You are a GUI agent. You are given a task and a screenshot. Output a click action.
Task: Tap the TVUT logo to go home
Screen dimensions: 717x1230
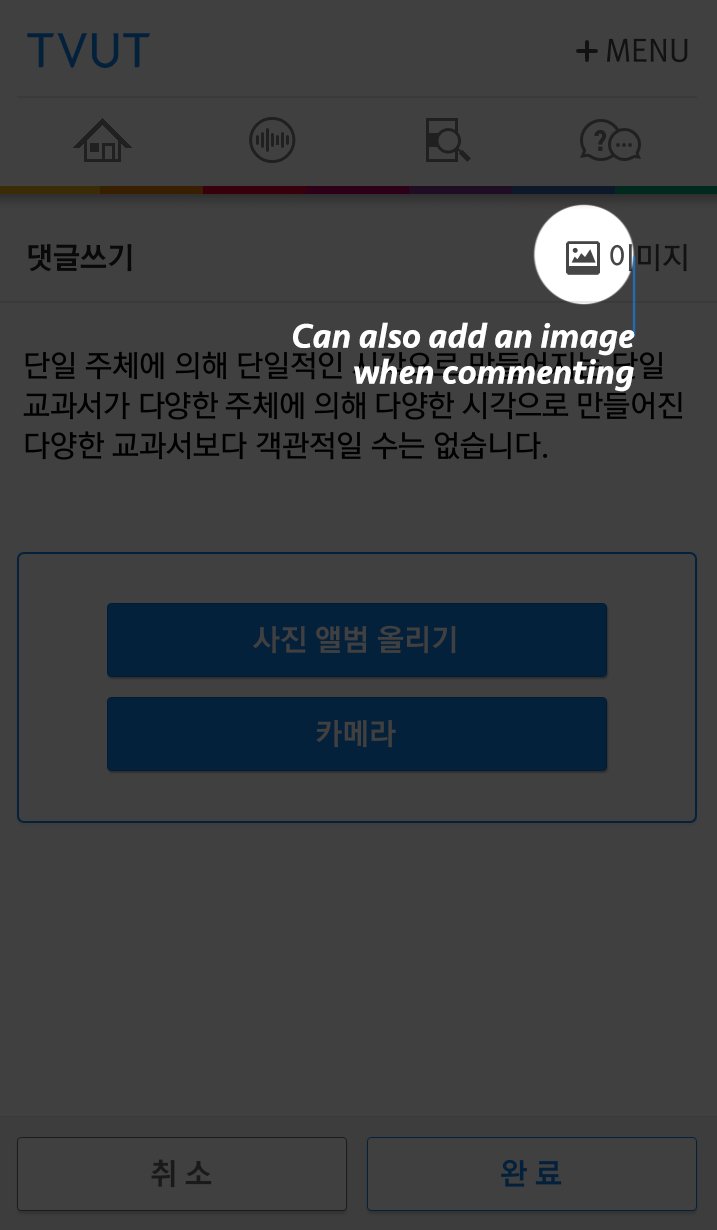(x=88, y=50)
